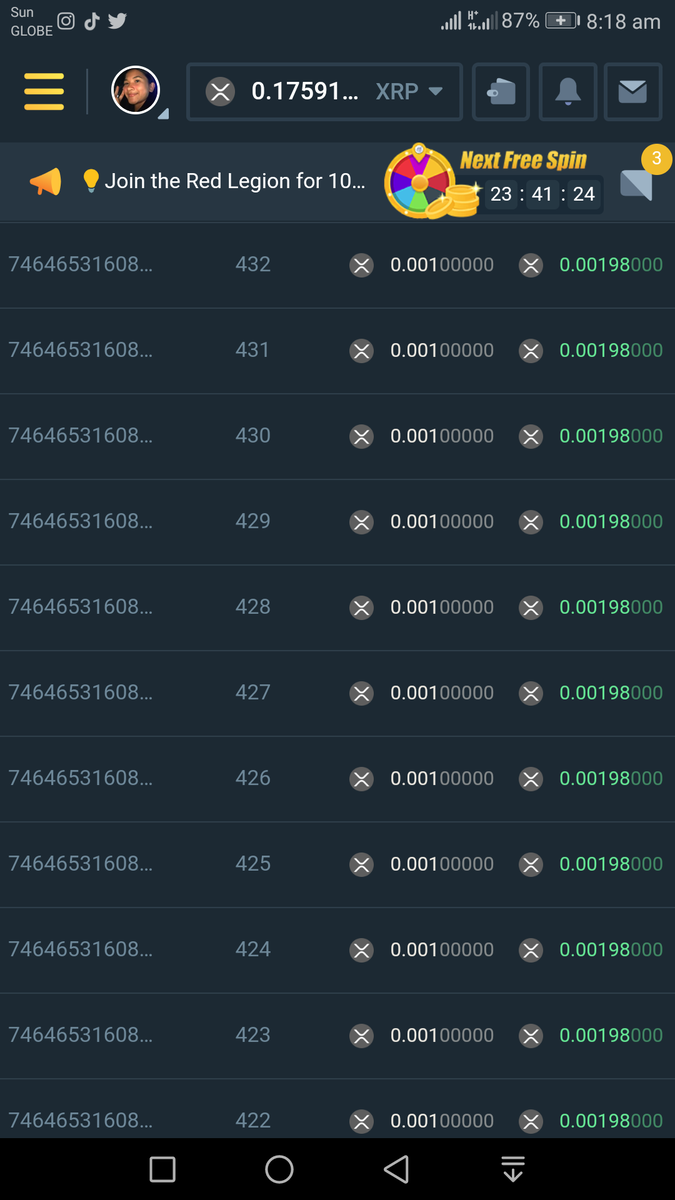Open the profile avatar menu
The height and width of the screenshot is (1200, 675).
(x=135, y=92)
